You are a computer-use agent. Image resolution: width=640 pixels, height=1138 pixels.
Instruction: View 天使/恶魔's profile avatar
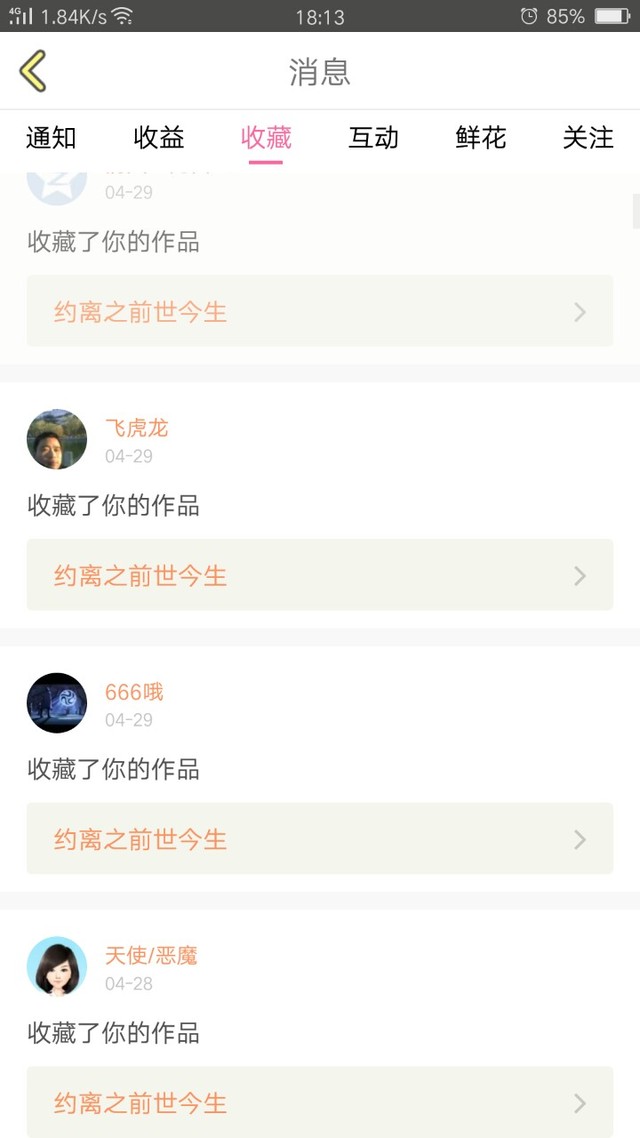(x=57, y=967)
